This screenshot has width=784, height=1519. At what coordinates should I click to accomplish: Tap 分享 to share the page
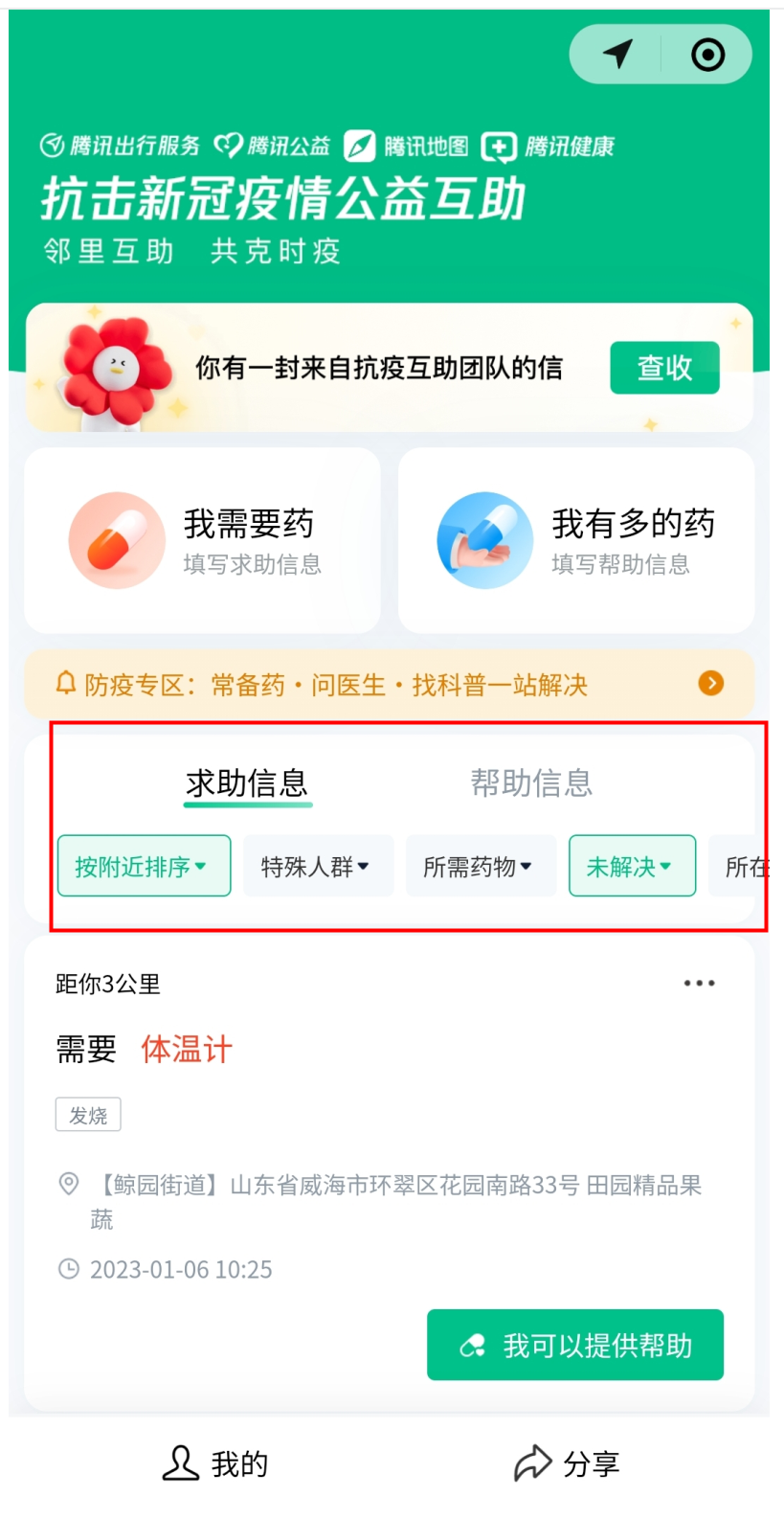pyautogui.click(x=568, y=1463)
